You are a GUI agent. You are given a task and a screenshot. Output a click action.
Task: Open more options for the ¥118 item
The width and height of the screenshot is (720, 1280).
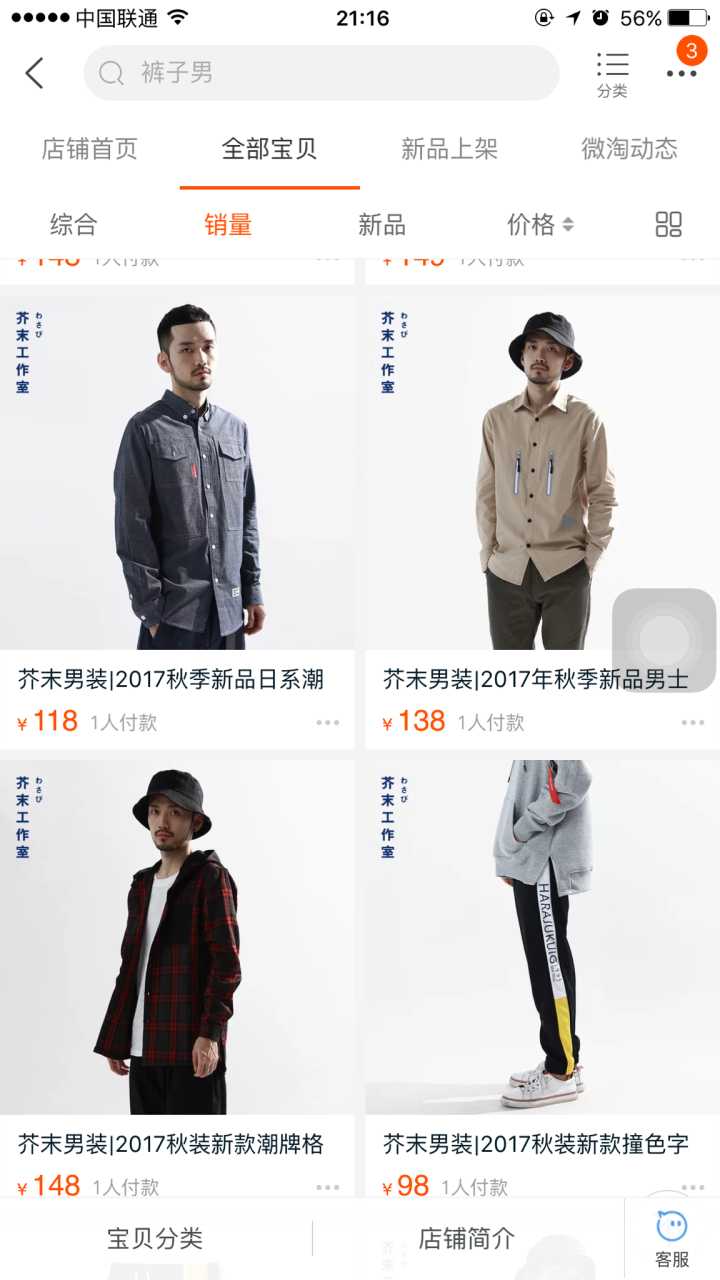pyautogui.click(x=328, y=722)
